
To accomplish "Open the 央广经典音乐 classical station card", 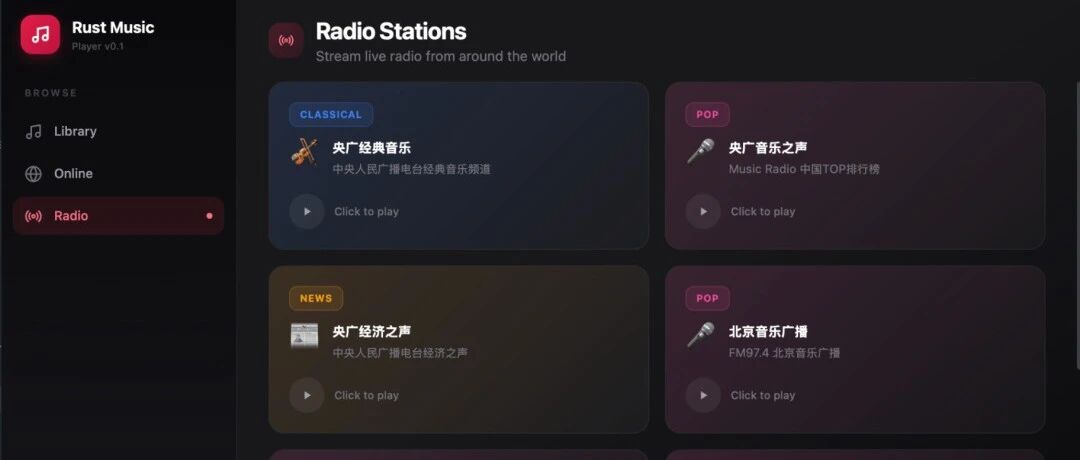I will pyautogui.click(x=459, y=165).
